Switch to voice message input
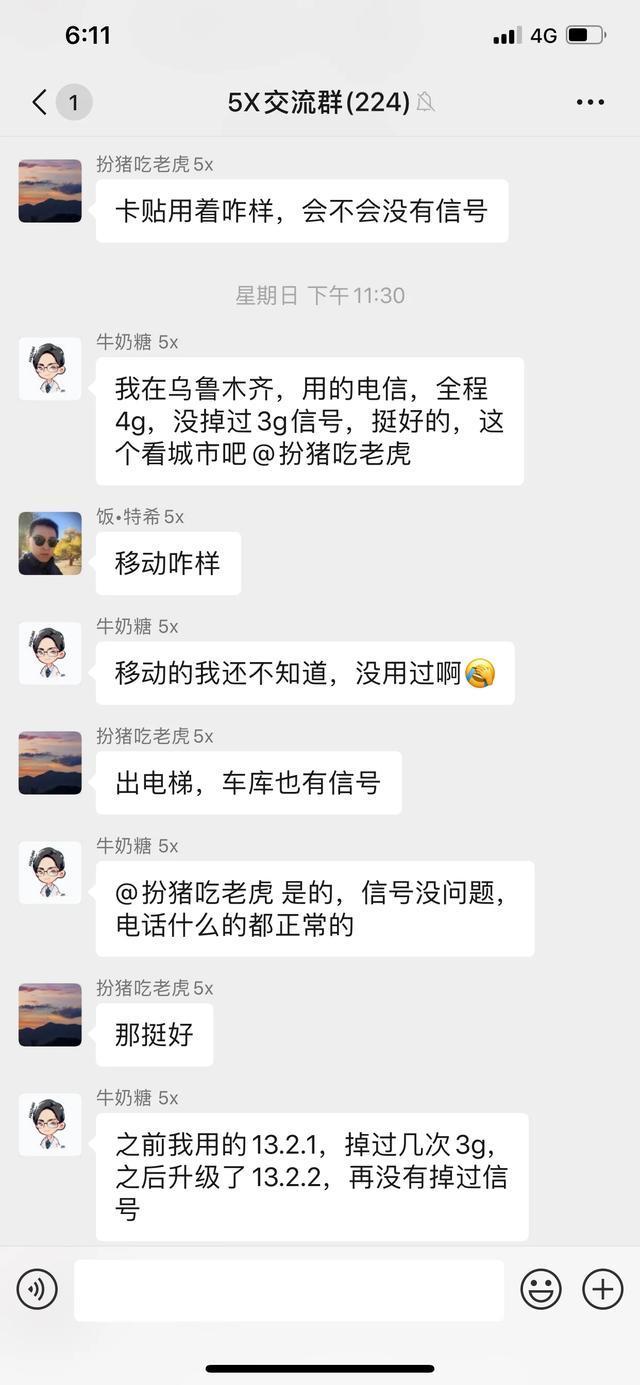Image resolution: width=640 pixels, height=1385 pixels. 37,1289
